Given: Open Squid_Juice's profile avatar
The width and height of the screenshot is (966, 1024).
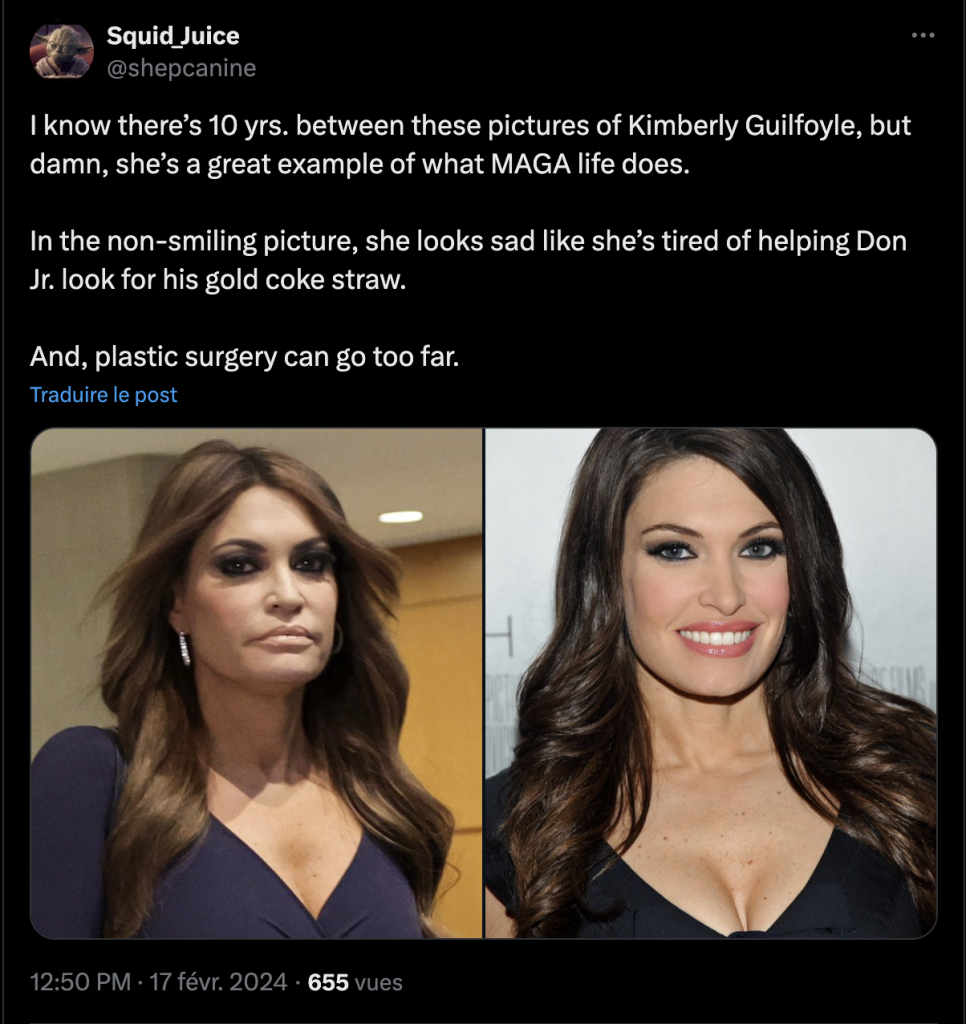Looking at the screenshot, I should point(62,51).
